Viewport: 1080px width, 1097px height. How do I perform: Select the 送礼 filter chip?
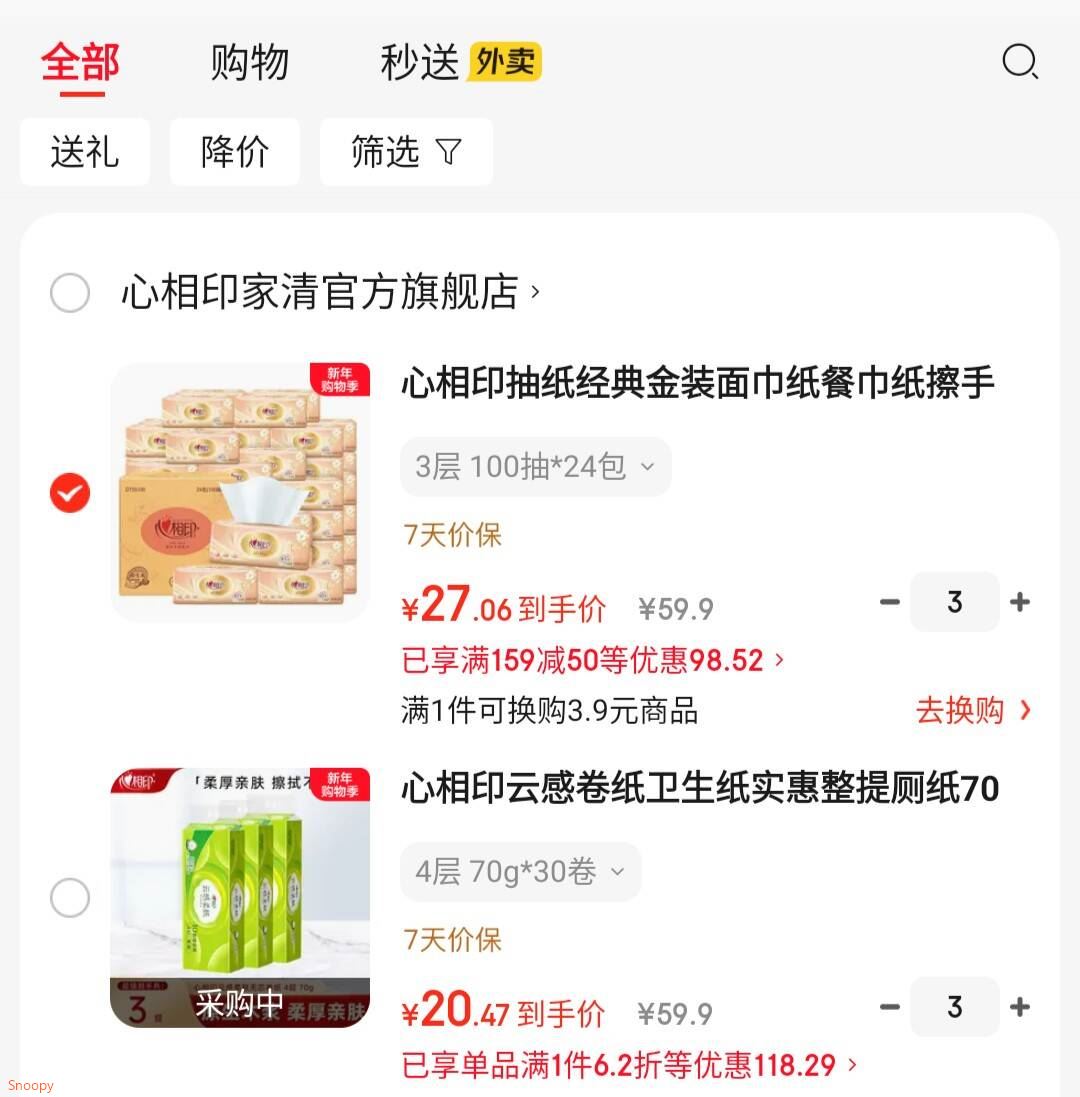(85, 152)
